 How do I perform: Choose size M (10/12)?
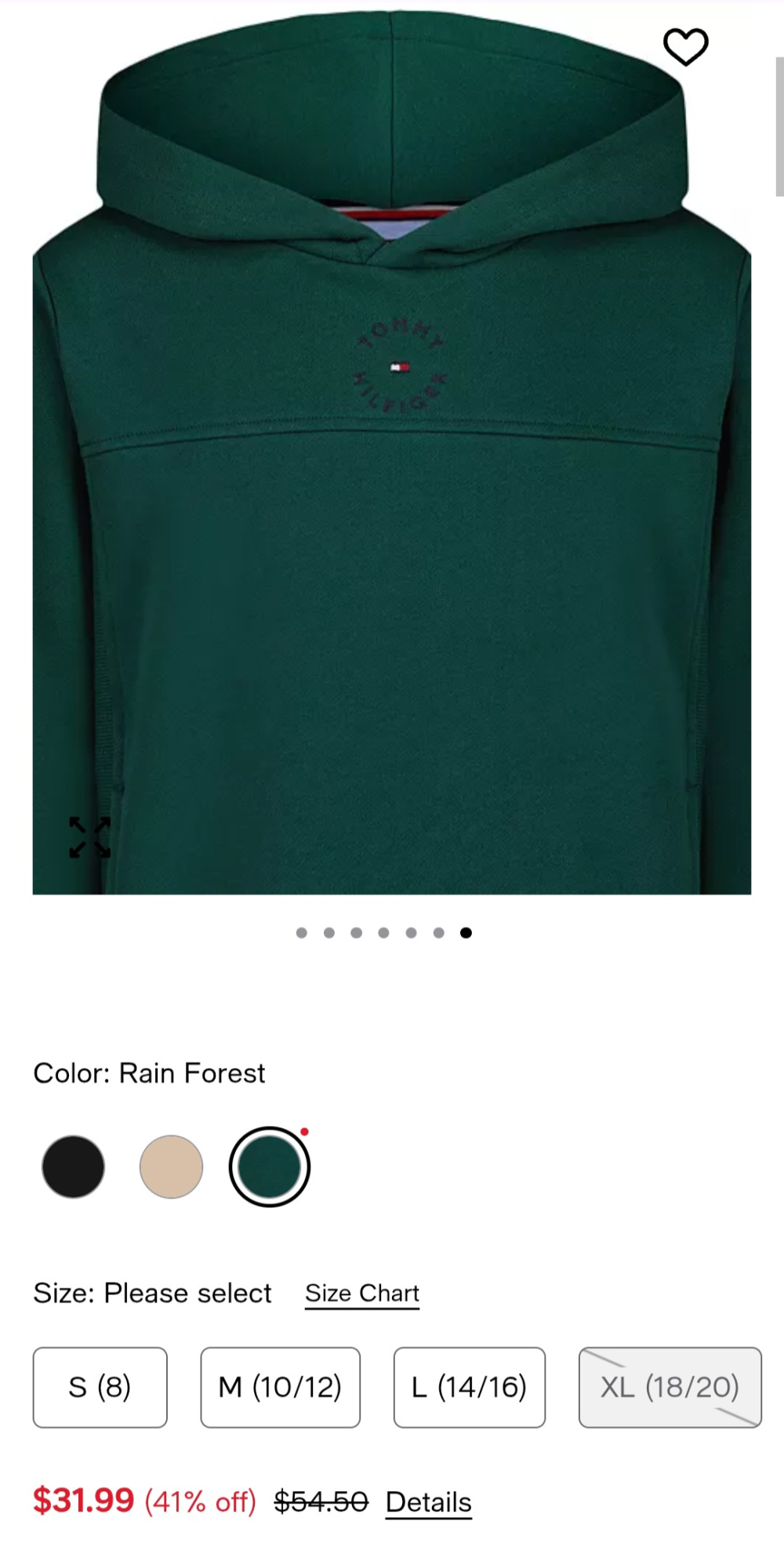pyautogui.click(x=280, y=1387)
